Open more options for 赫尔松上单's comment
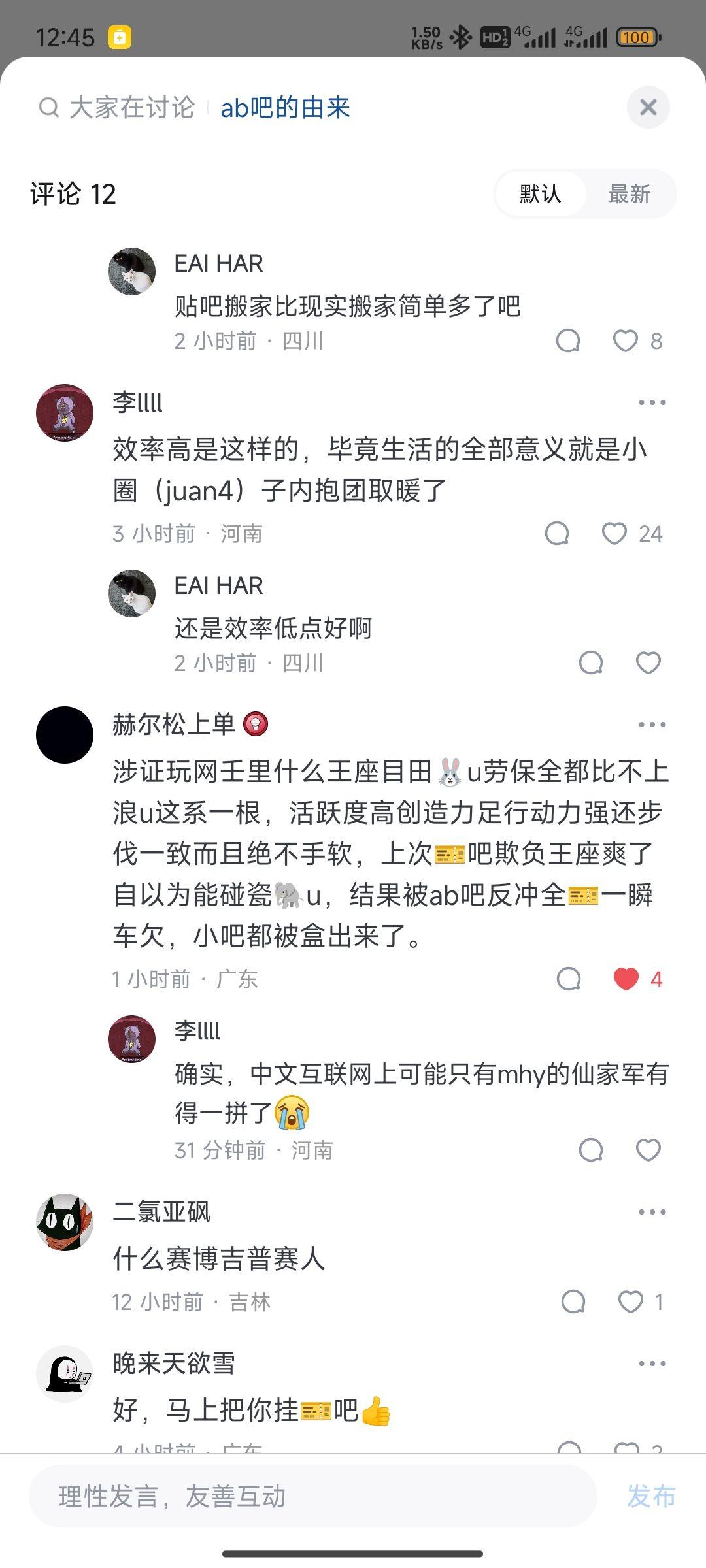Viewport: 706px width, 1568px height. (x=652, y=725)
